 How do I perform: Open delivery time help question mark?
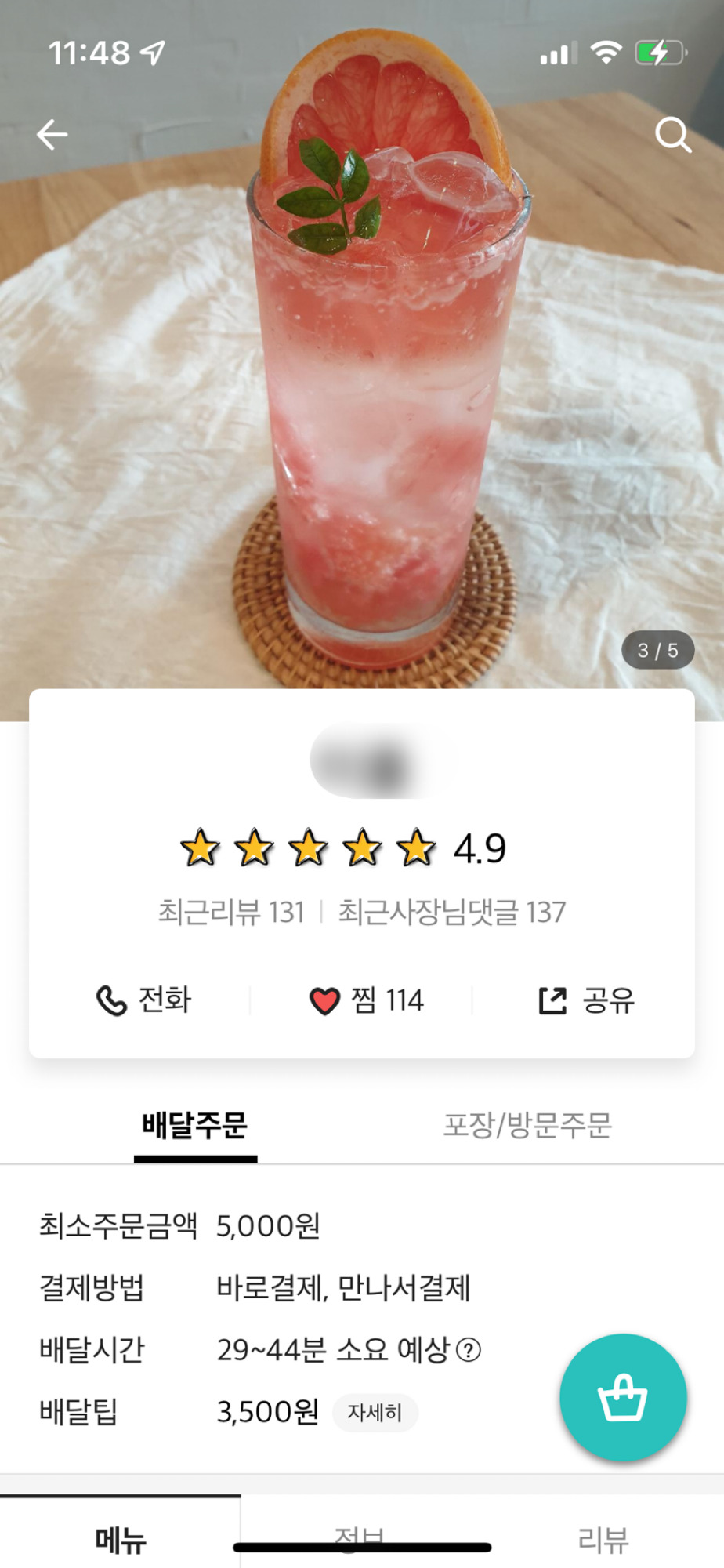coord(469,1350)
